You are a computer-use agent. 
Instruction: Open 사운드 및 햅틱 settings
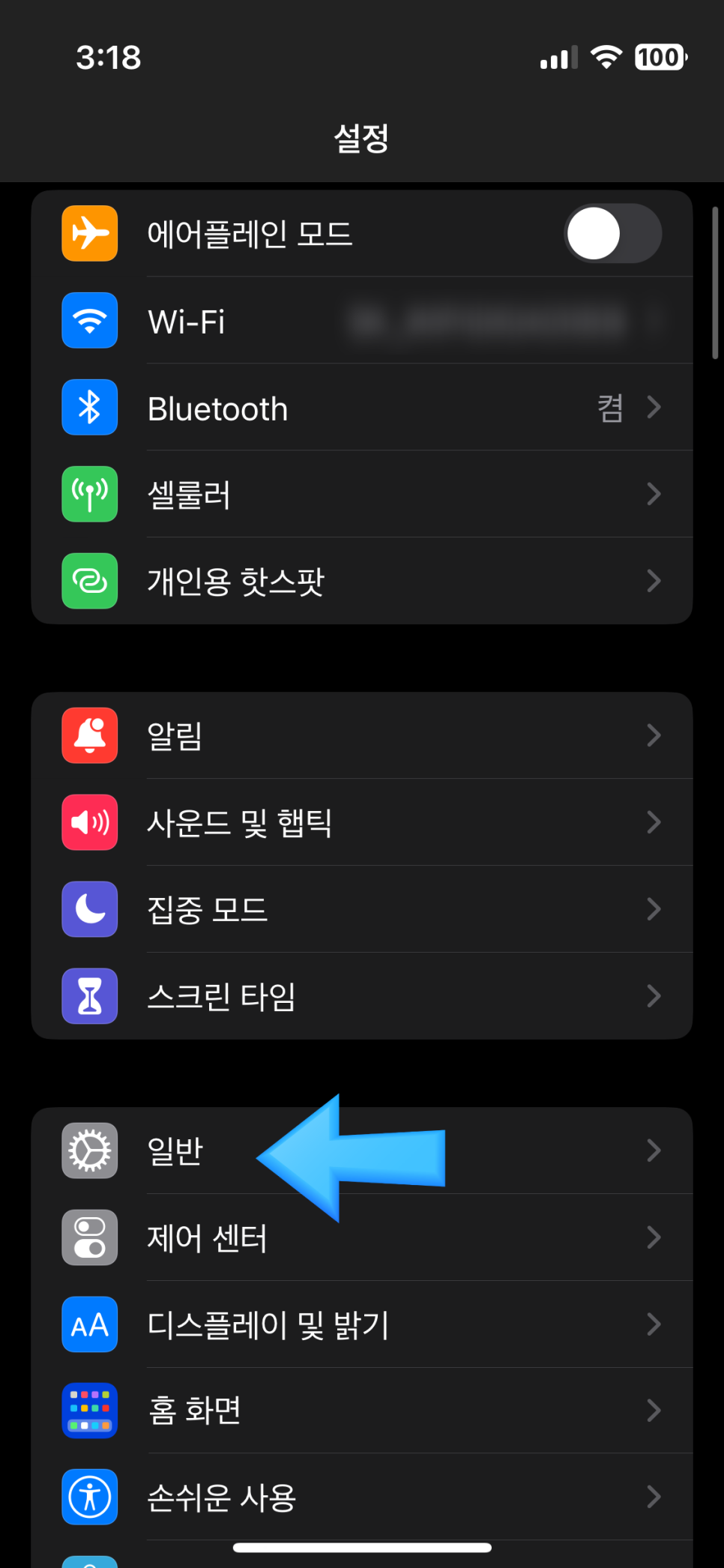[x=361, y=823]
